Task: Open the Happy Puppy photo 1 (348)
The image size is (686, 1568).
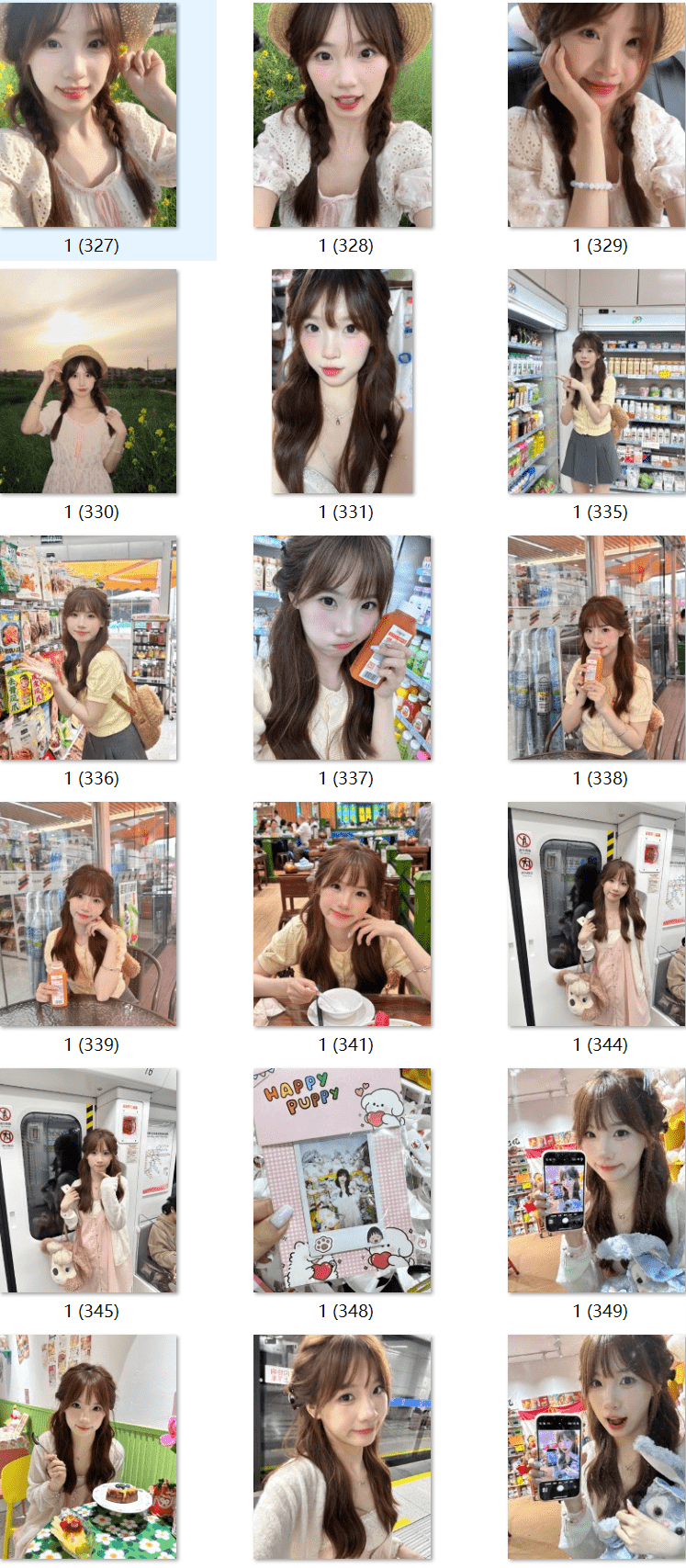Action: tap(343, 1180)
